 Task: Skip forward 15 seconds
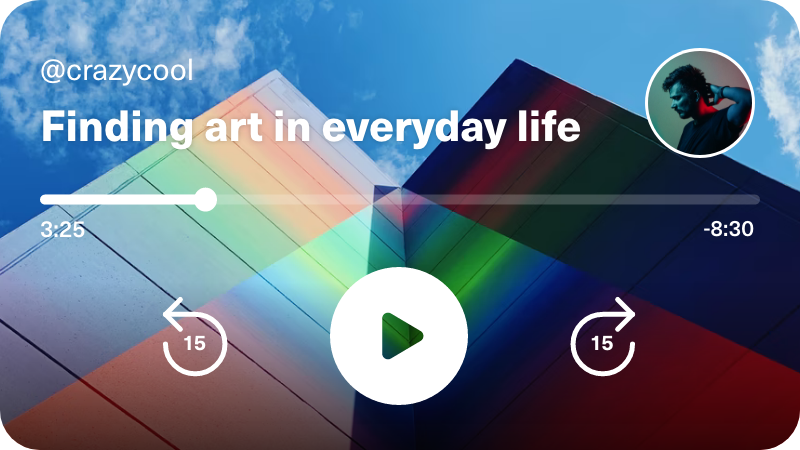[x=603, y=338]
